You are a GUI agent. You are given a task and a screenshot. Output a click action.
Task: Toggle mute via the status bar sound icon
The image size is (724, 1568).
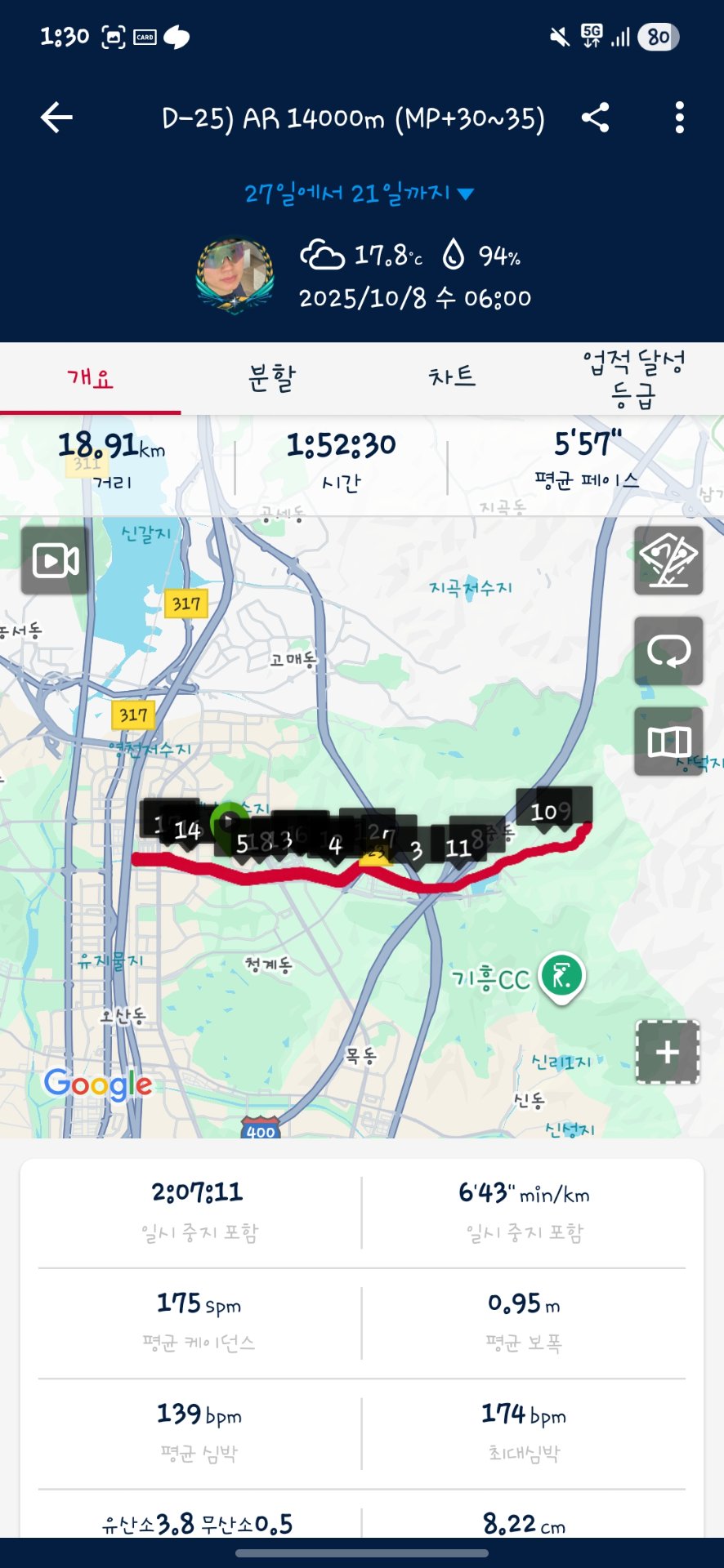coord(559,36)
